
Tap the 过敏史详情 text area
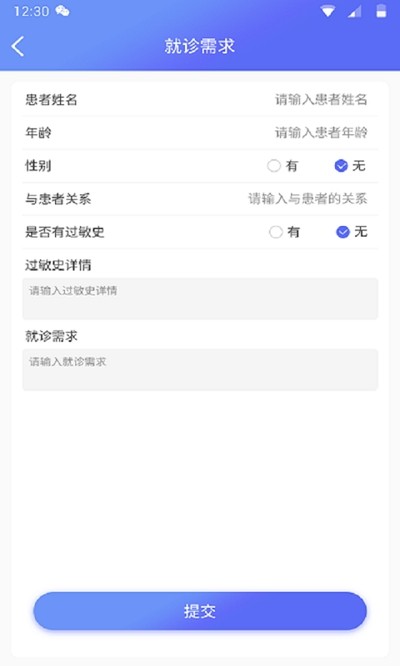click(200, 299)
